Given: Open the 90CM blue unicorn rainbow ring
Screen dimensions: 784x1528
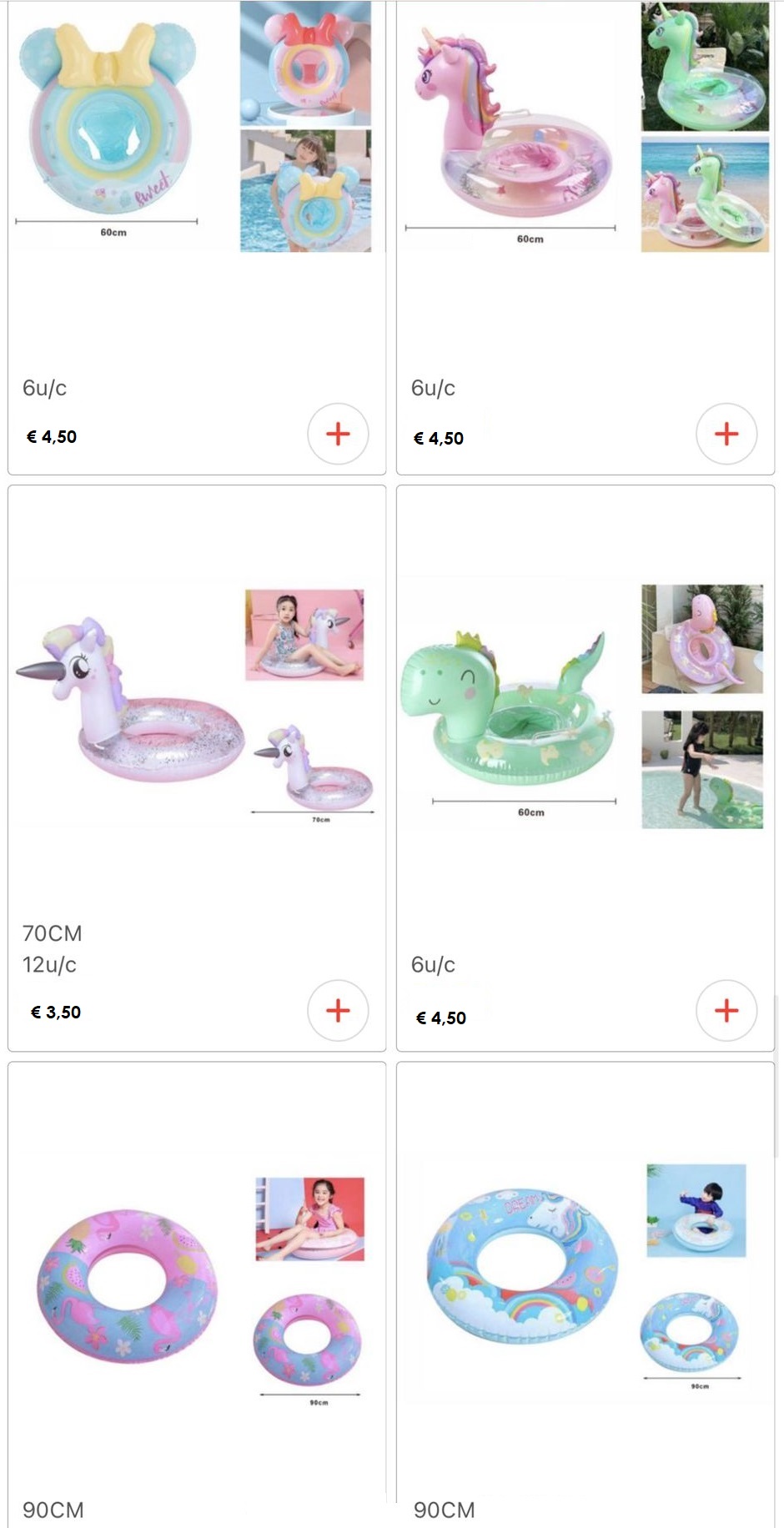Looking at the screenshot, I should (585, 1284).
